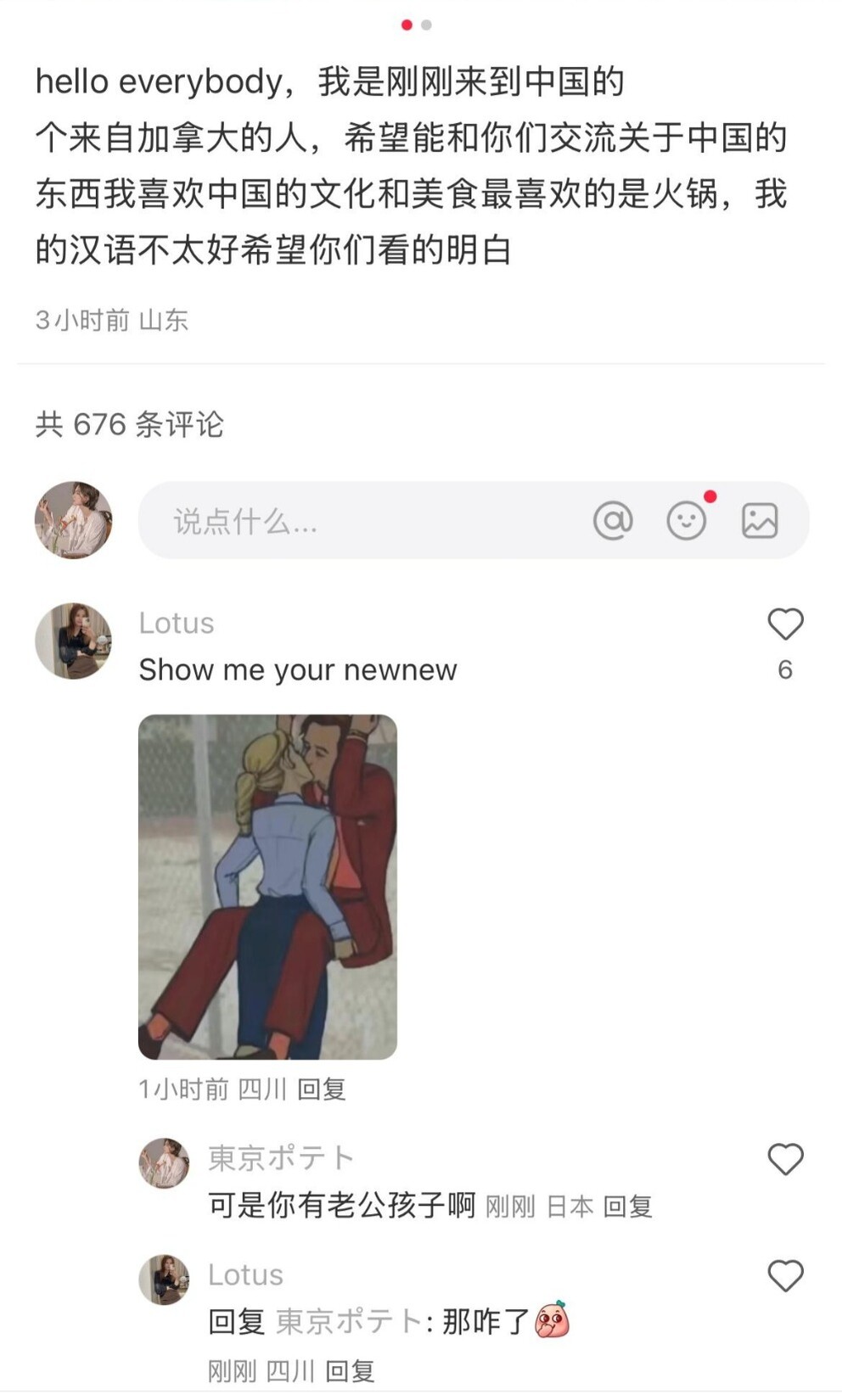
Task: Like Lotus's comment "Show me your newnew"
Action: 785,624
